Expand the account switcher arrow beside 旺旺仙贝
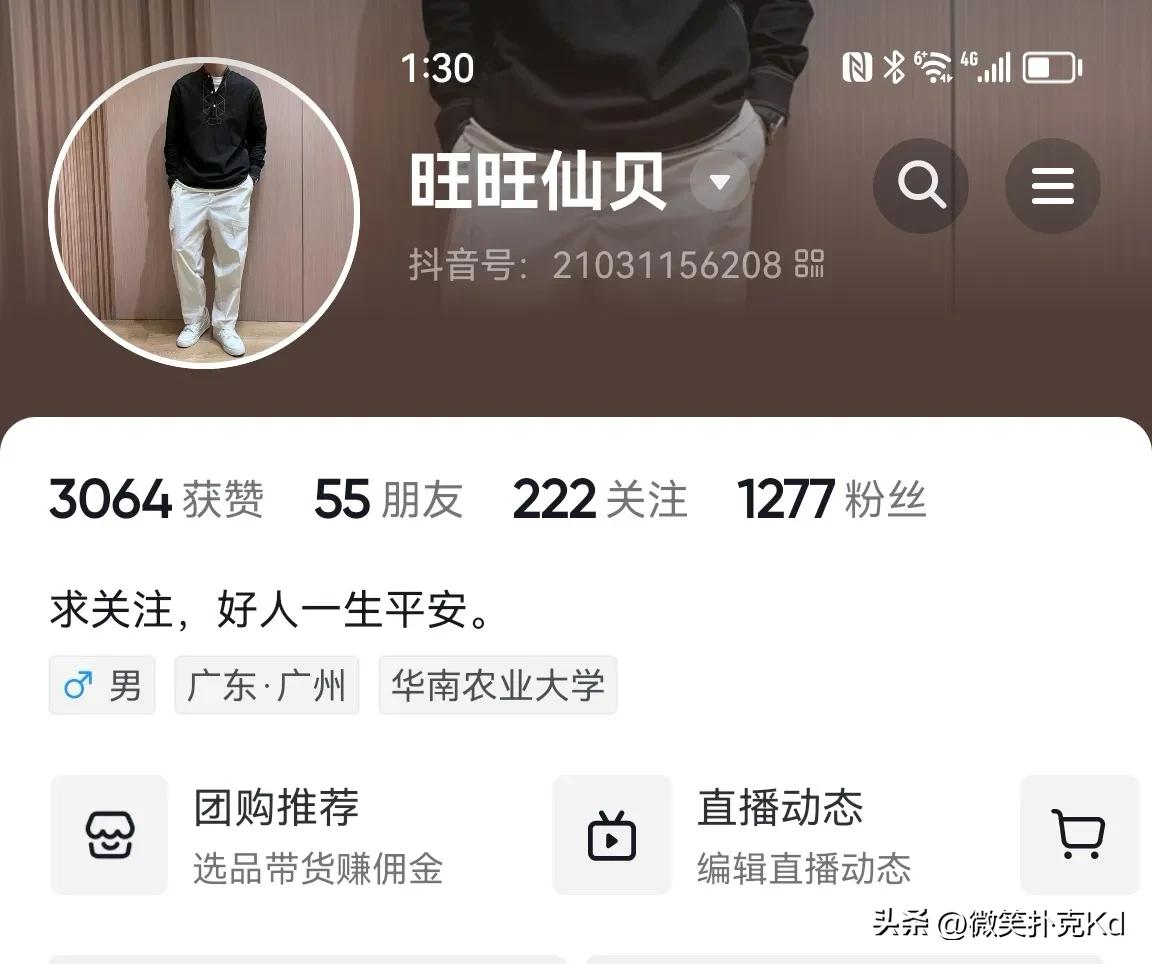The height and width of the screenshot is (964, 1152). 720,182
